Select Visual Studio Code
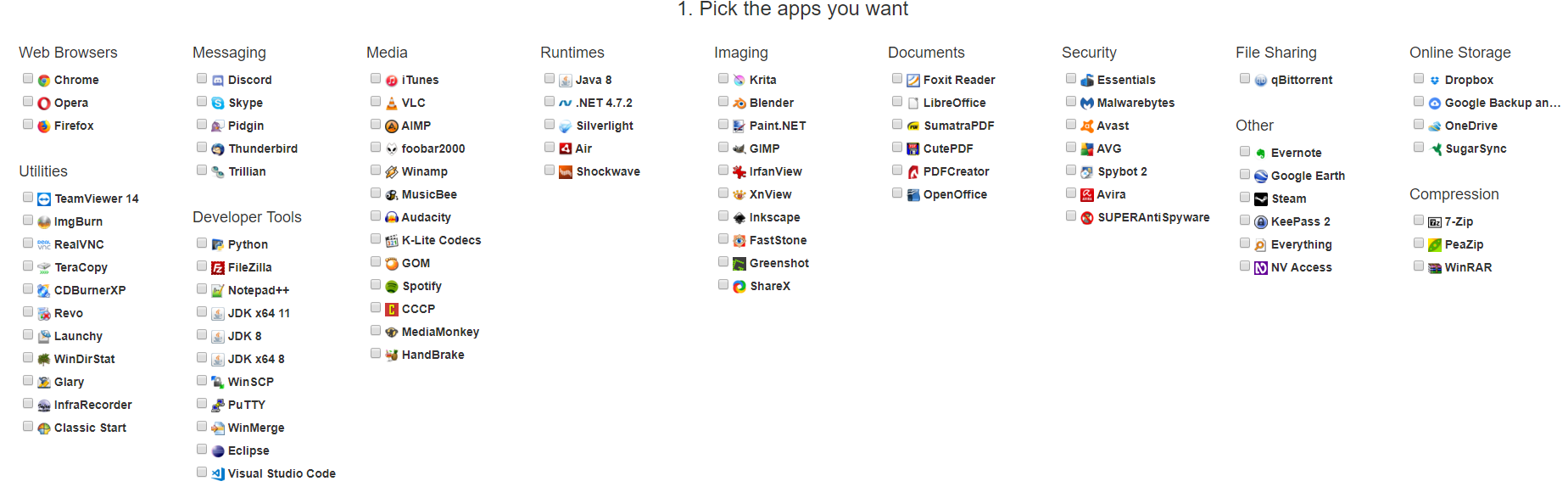This screenshot has height=498, width=1568. [202, 473]
